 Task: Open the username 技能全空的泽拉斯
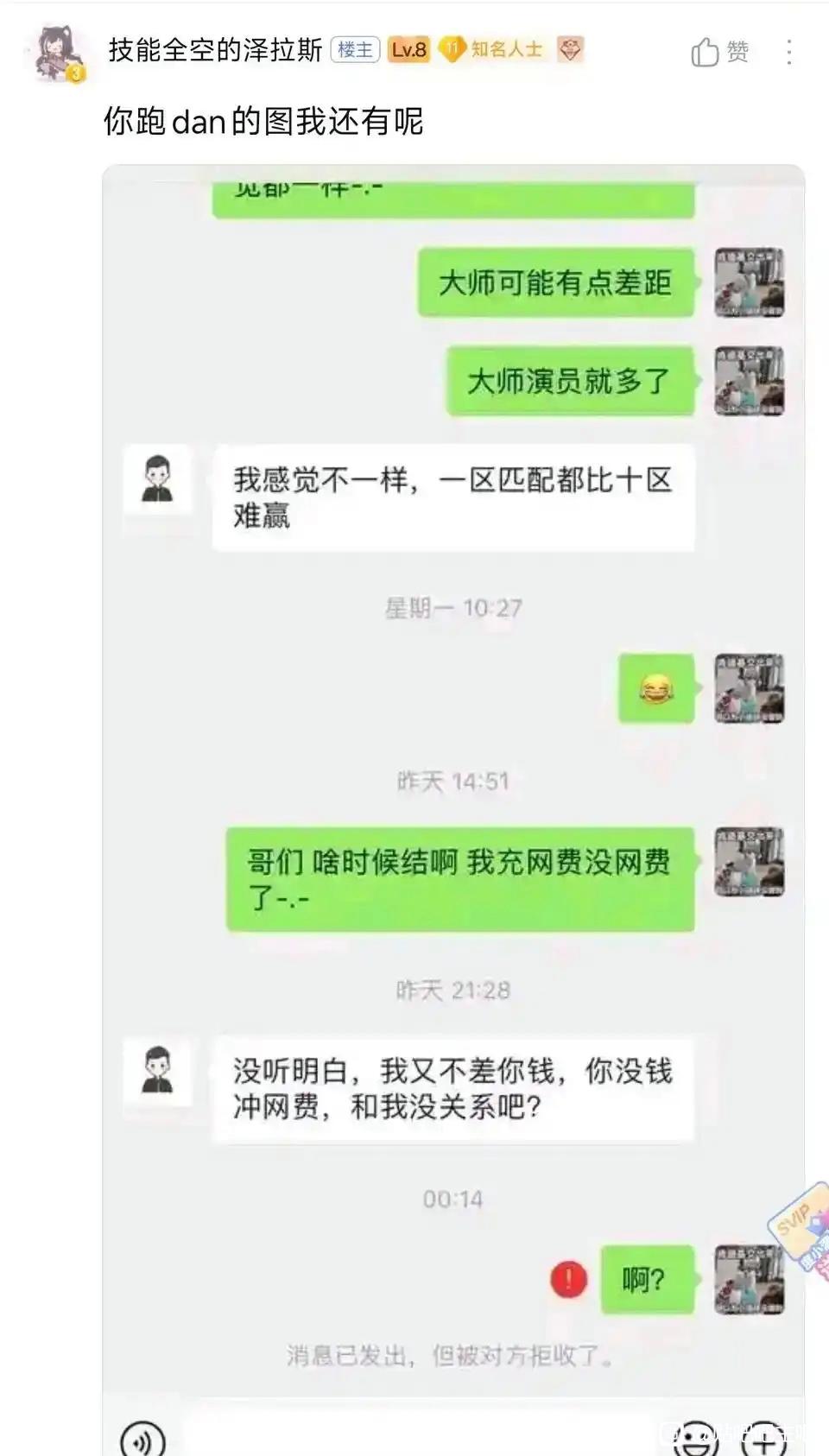pyautogui.click(x=214, y=50)
